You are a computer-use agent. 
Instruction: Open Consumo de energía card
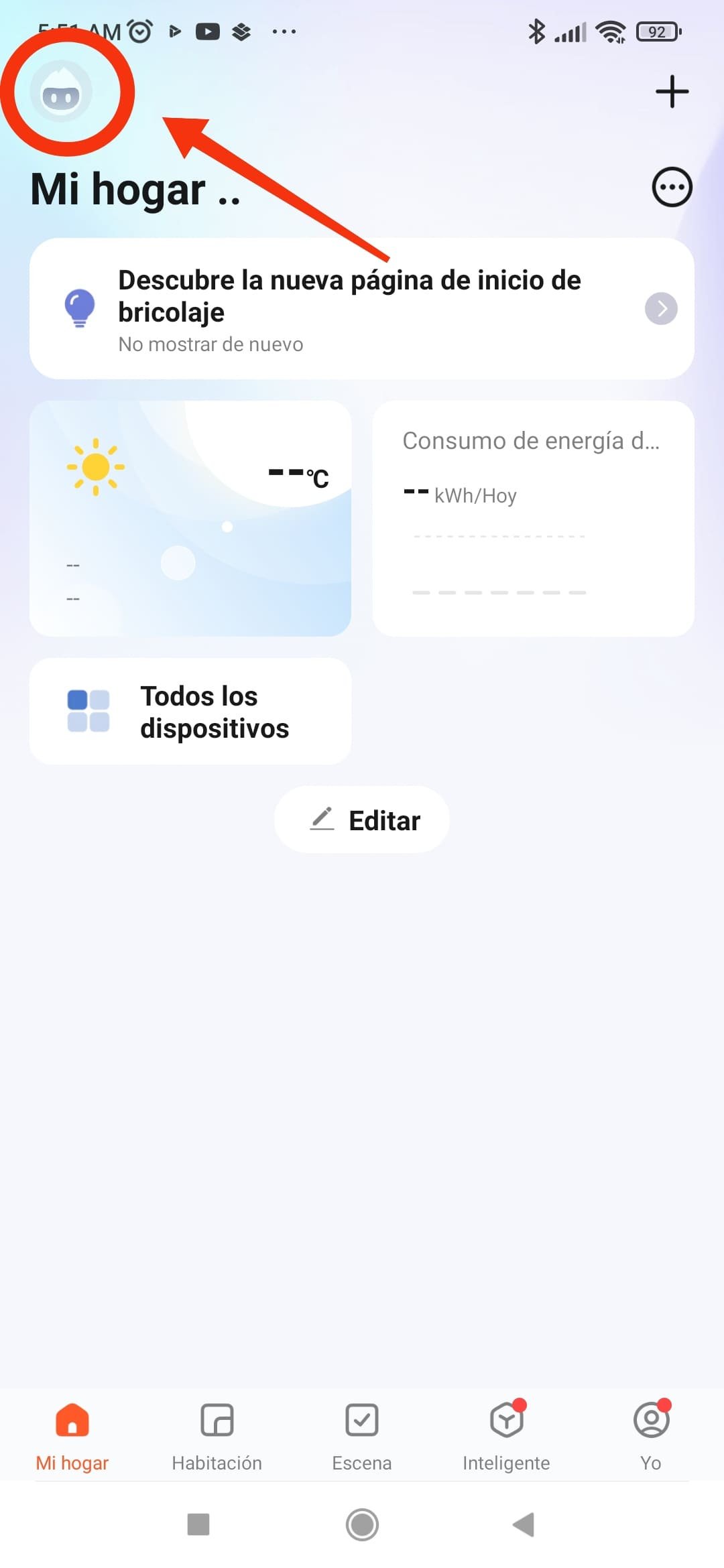point(534,519)
